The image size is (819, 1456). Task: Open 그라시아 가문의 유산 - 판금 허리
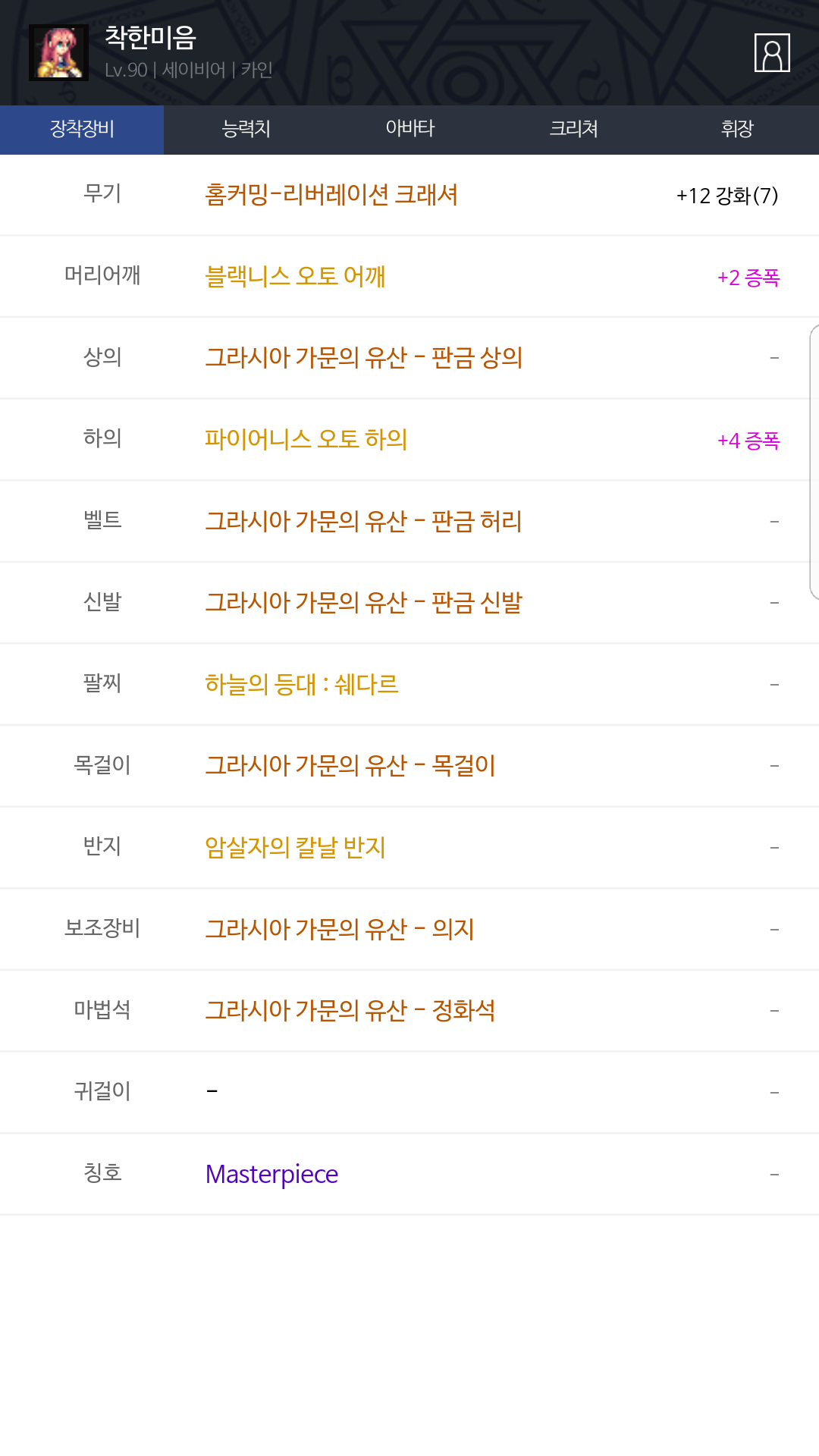coord(364,521)
